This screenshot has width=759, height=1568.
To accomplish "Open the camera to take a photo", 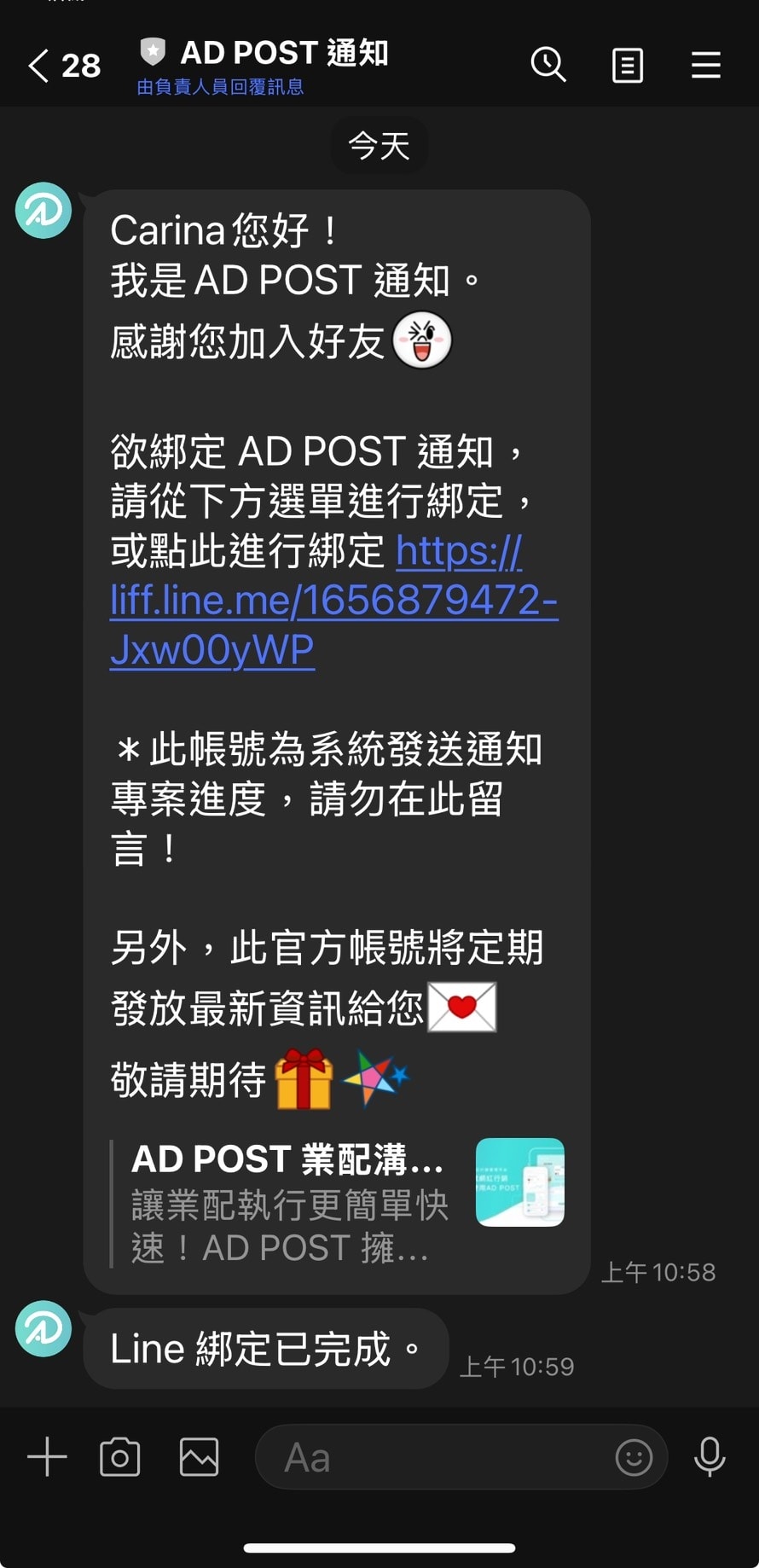I will click(x=120, y=1456).
